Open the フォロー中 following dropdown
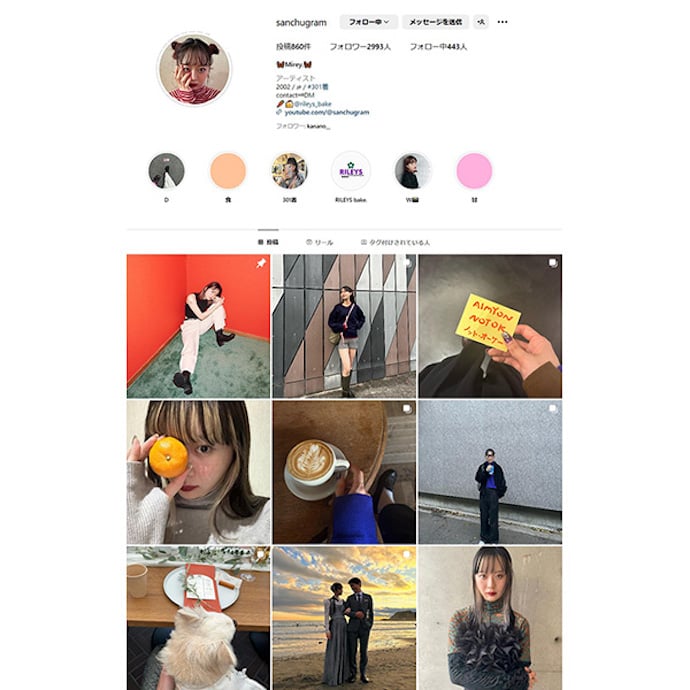The image size is (690, 690). tap(369, 22)
